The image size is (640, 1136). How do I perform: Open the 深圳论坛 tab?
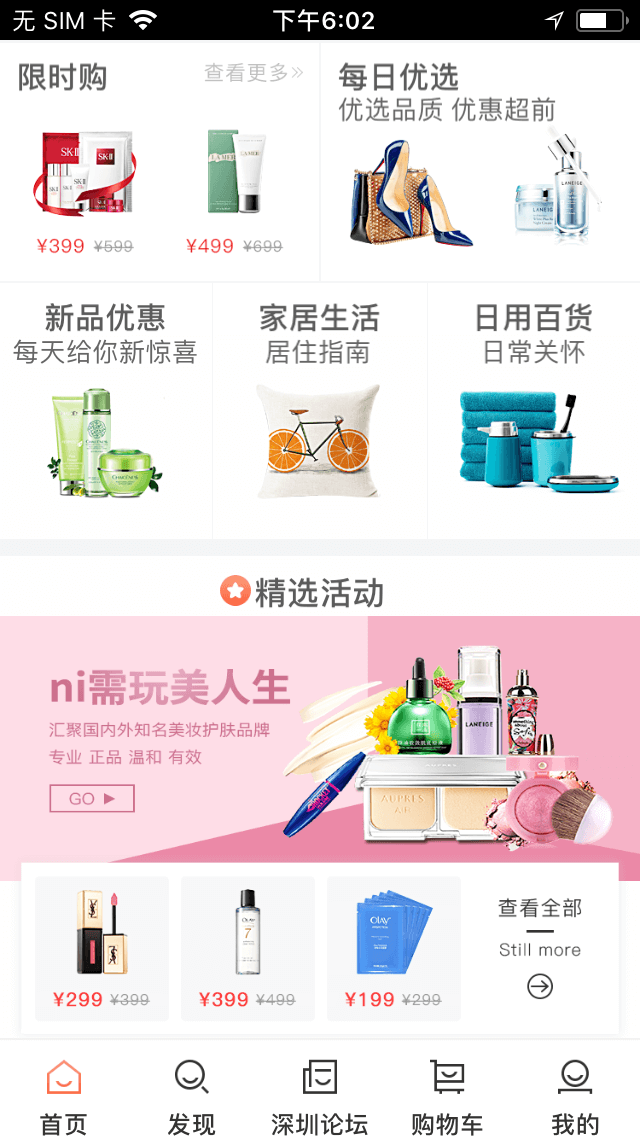click(320, 1096)
